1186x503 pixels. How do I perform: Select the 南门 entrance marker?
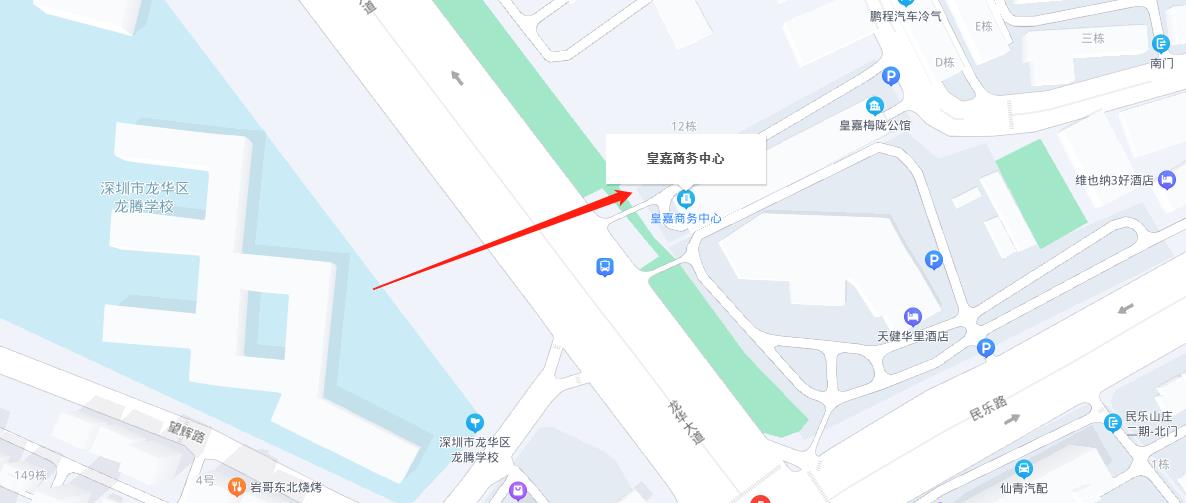[1161, 44]
